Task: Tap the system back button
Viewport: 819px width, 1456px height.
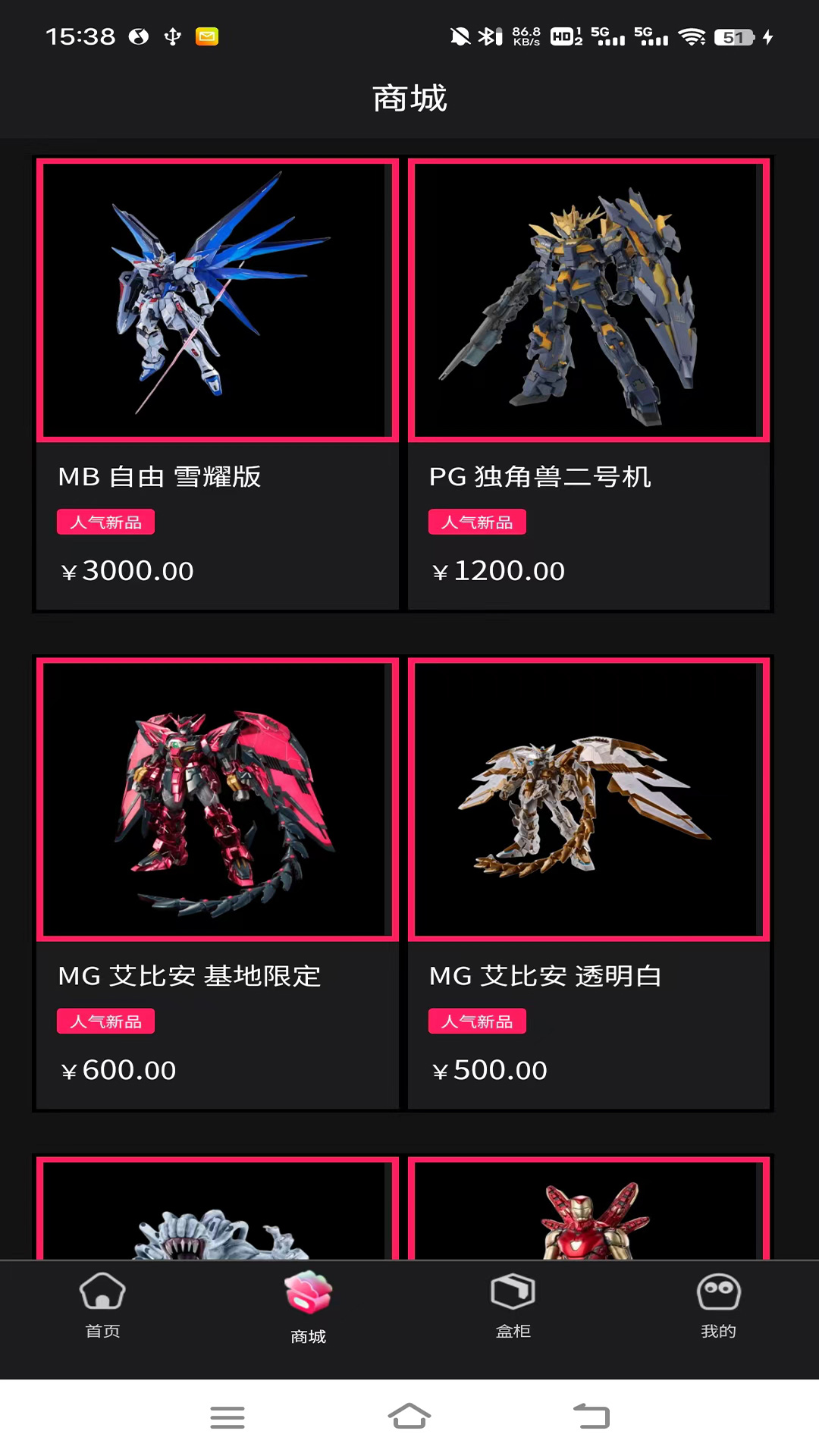Action: (591, 1417)
